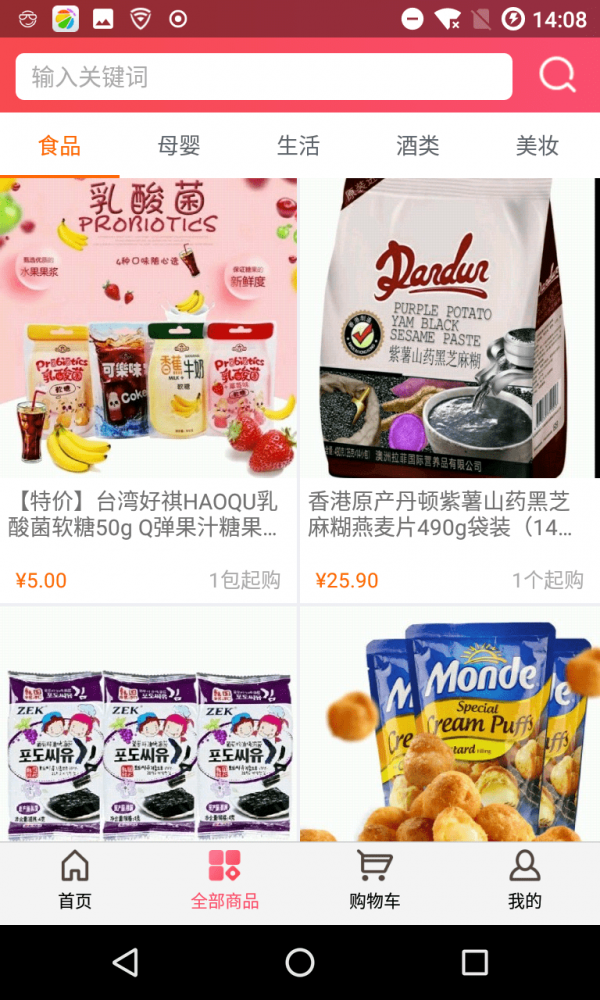Switch to the 生活 tab
Viewport: 600px width, 1000px height.
298,146
